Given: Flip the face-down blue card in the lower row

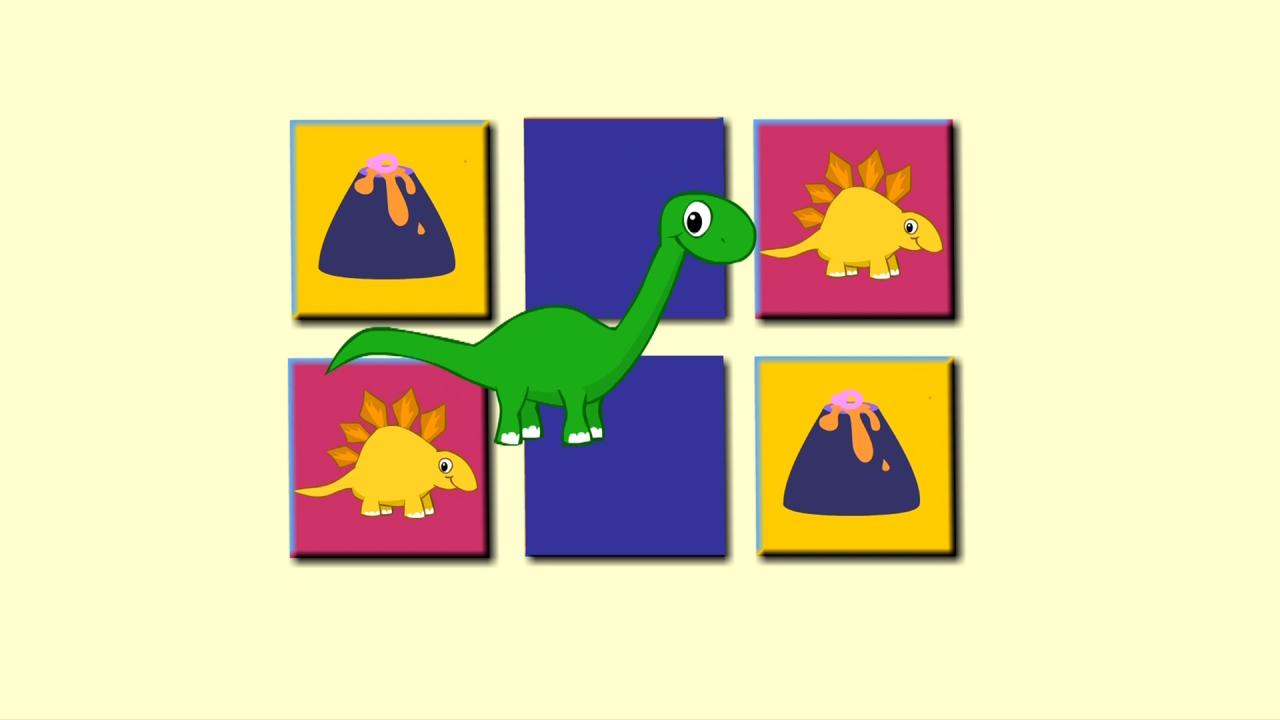Looking at the screenshot, I should [x=624, y=456].
